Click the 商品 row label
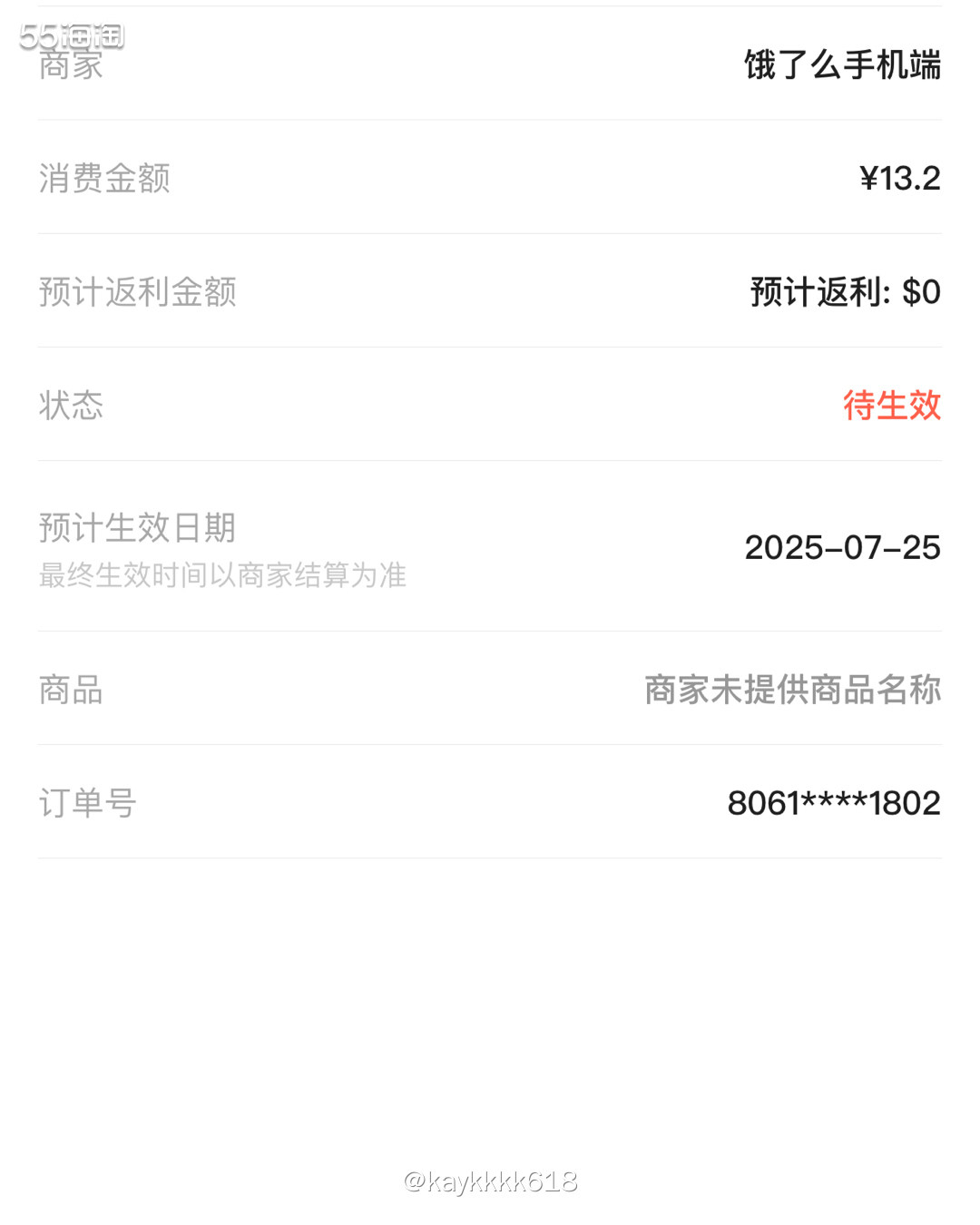Screen dimensions: 980x1225 click(x=70, y=691)
